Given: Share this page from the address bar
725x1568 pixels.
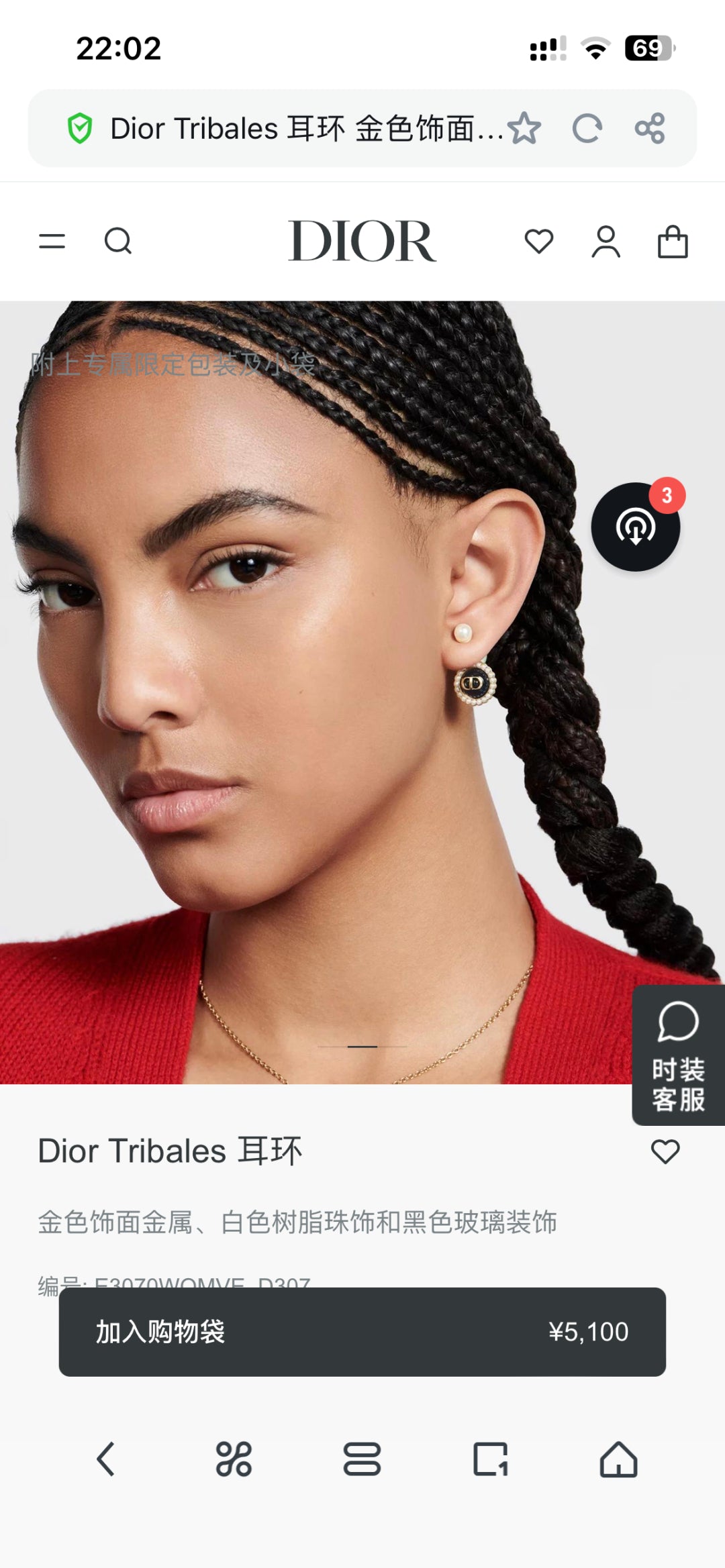Looking at the screenshot, I should point(650,128).
